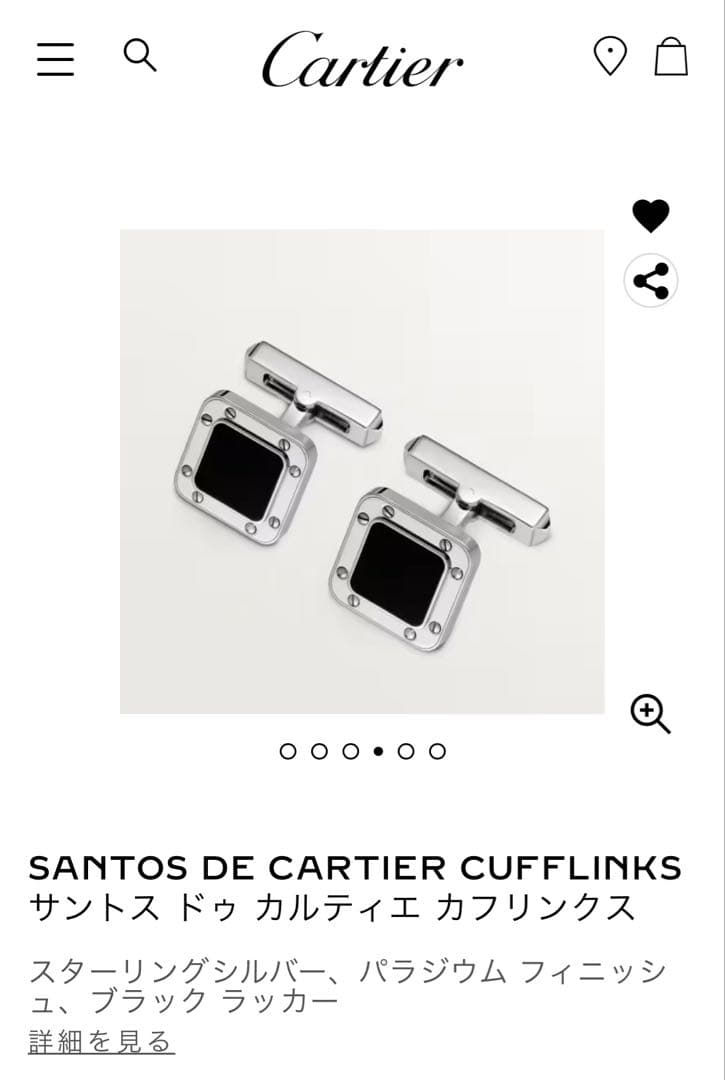Toggle the wishlist heart for the cufflinks
725x1080 pixels.
click(649, 214)
